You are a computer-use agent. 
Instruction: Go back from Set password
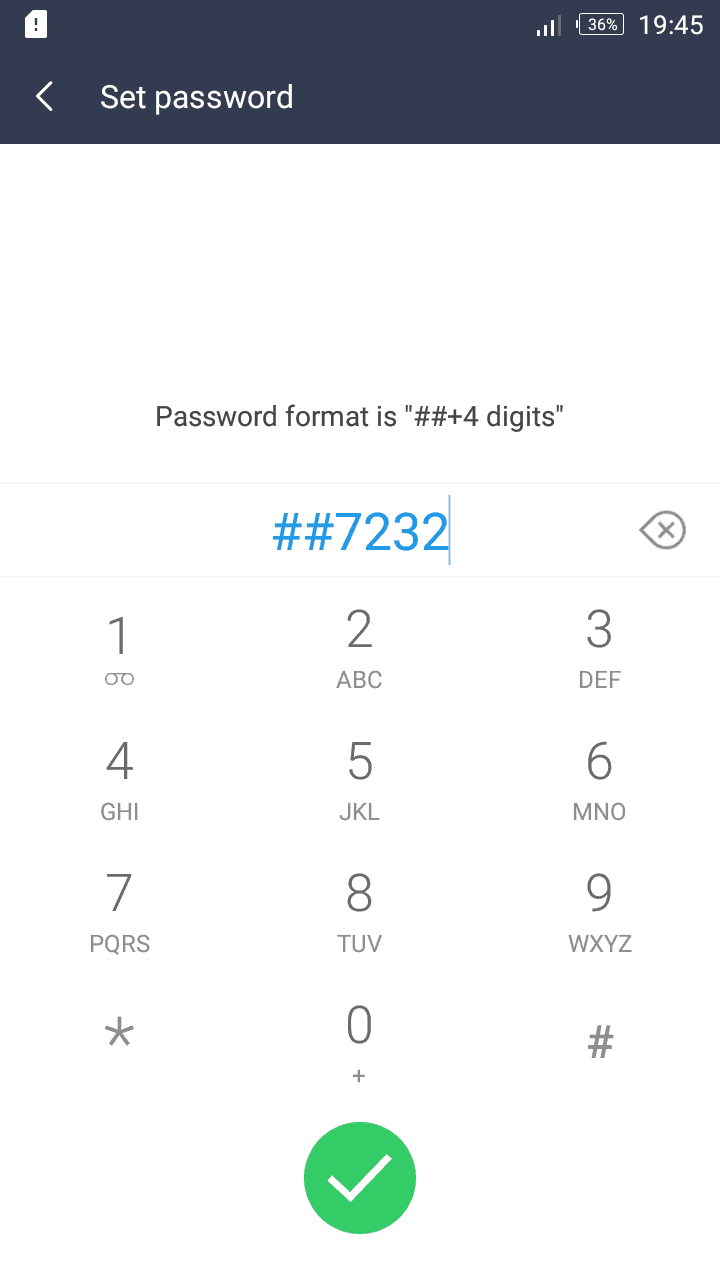click(45, 97)
